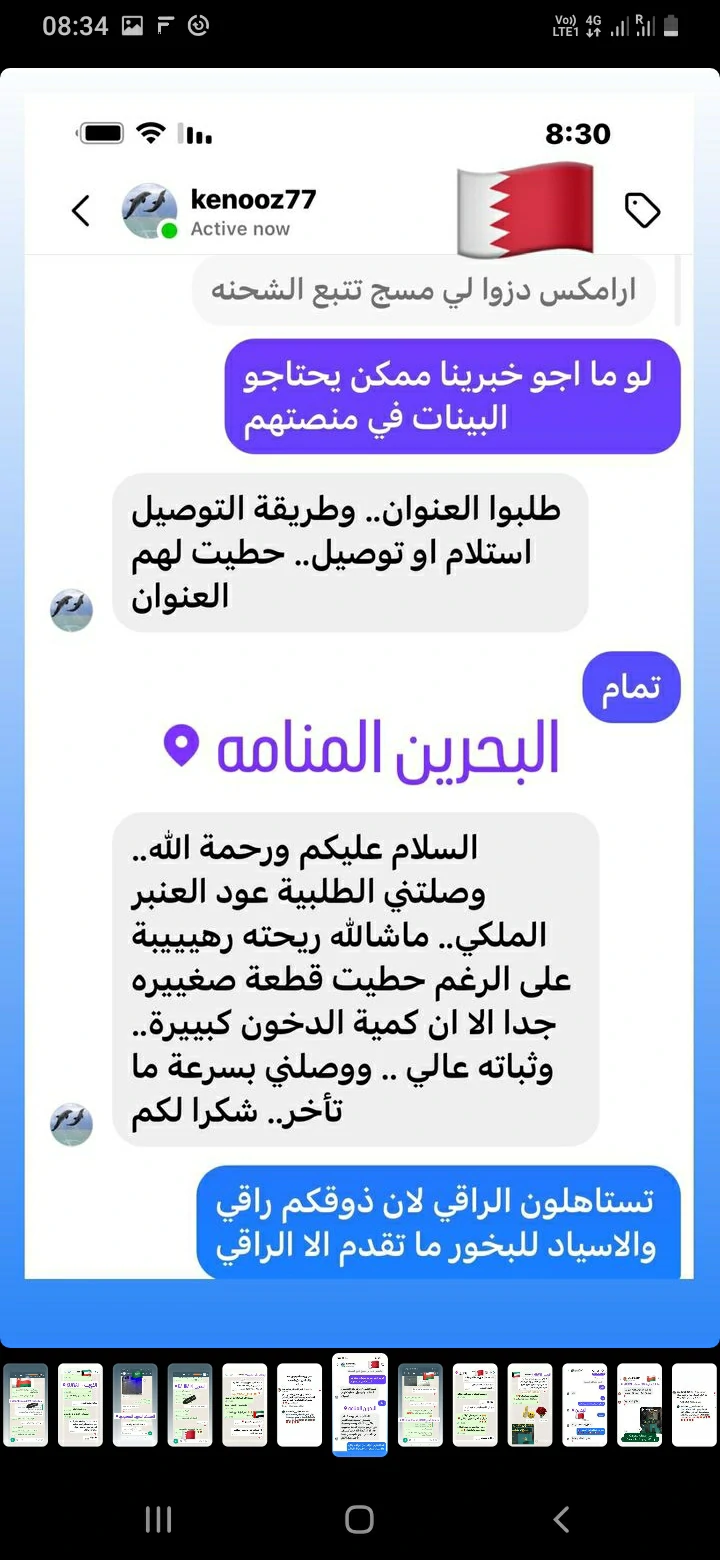Go to the home screen
720x1560 pixels.
pos(359,1520)
